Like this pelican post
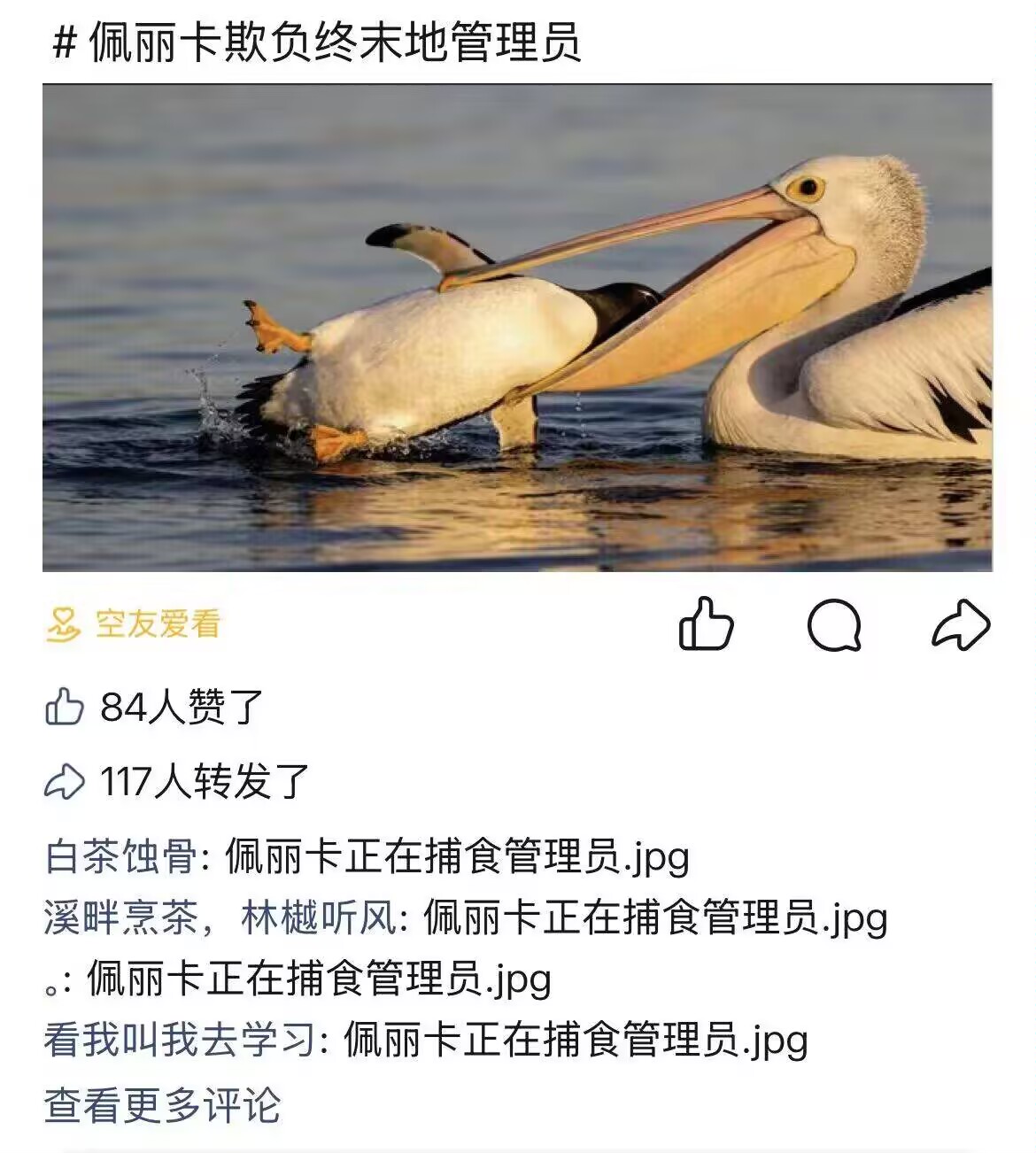The image size is (1036, 1153). tap(706, 625)
